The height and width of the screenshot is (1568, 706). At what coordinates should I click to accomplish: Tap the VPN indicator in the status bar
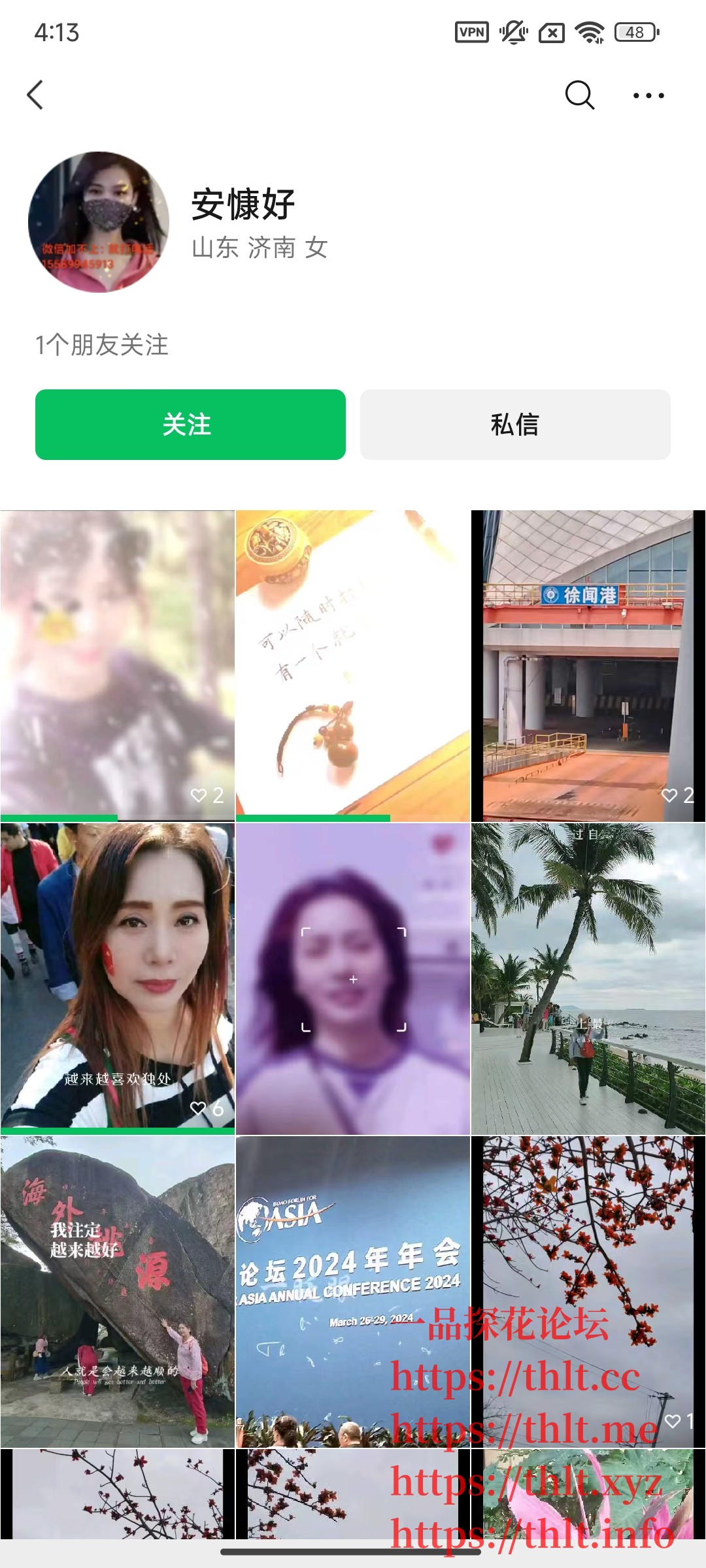tap(472, 31)
